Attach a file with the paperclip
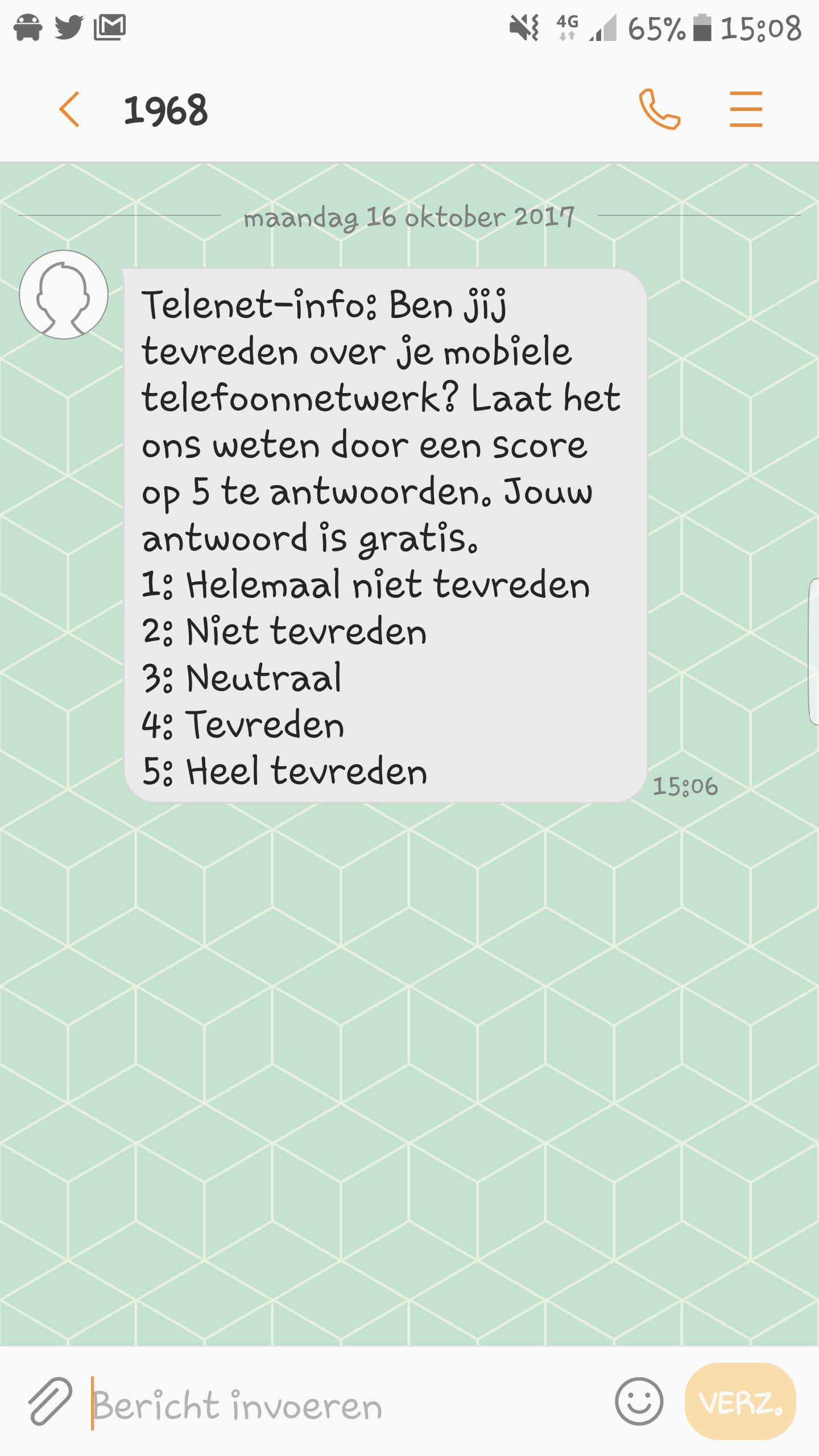Viewport: 819px width, 1456px height. click(x=50, y=1401)
